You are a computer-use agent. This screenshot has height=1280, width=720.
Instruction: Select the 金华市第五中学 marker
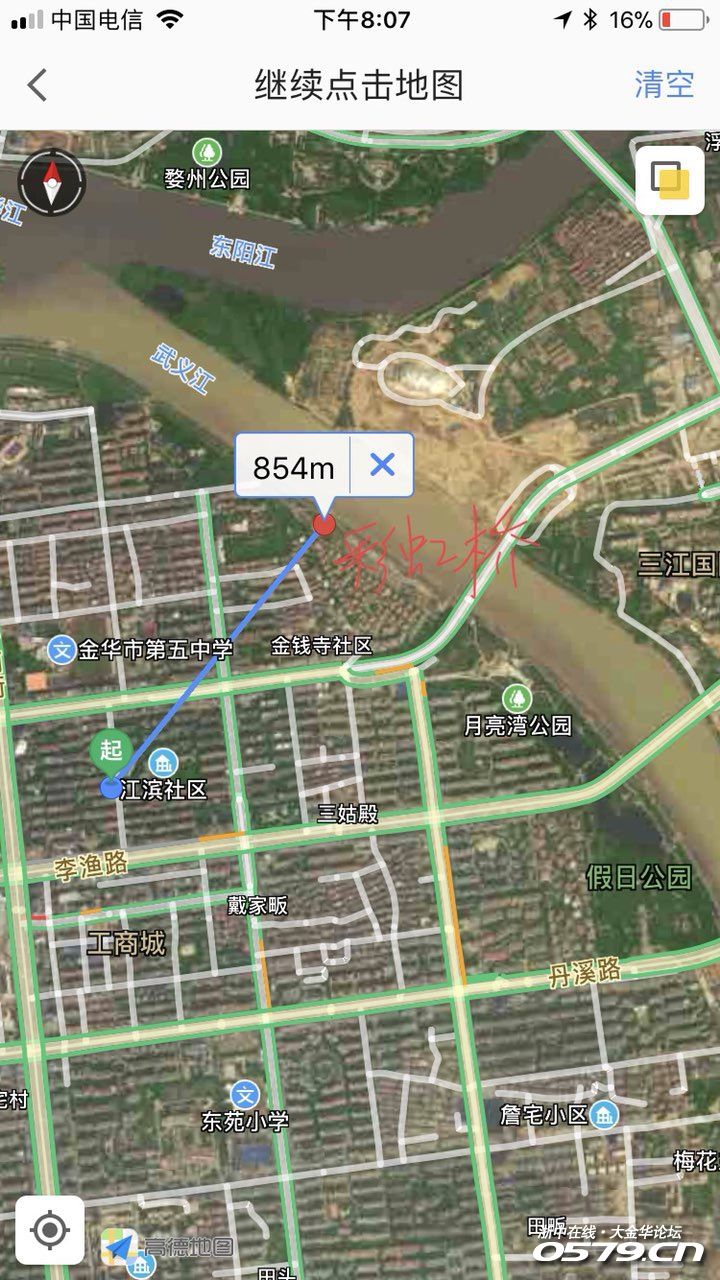tap(63, 651)
